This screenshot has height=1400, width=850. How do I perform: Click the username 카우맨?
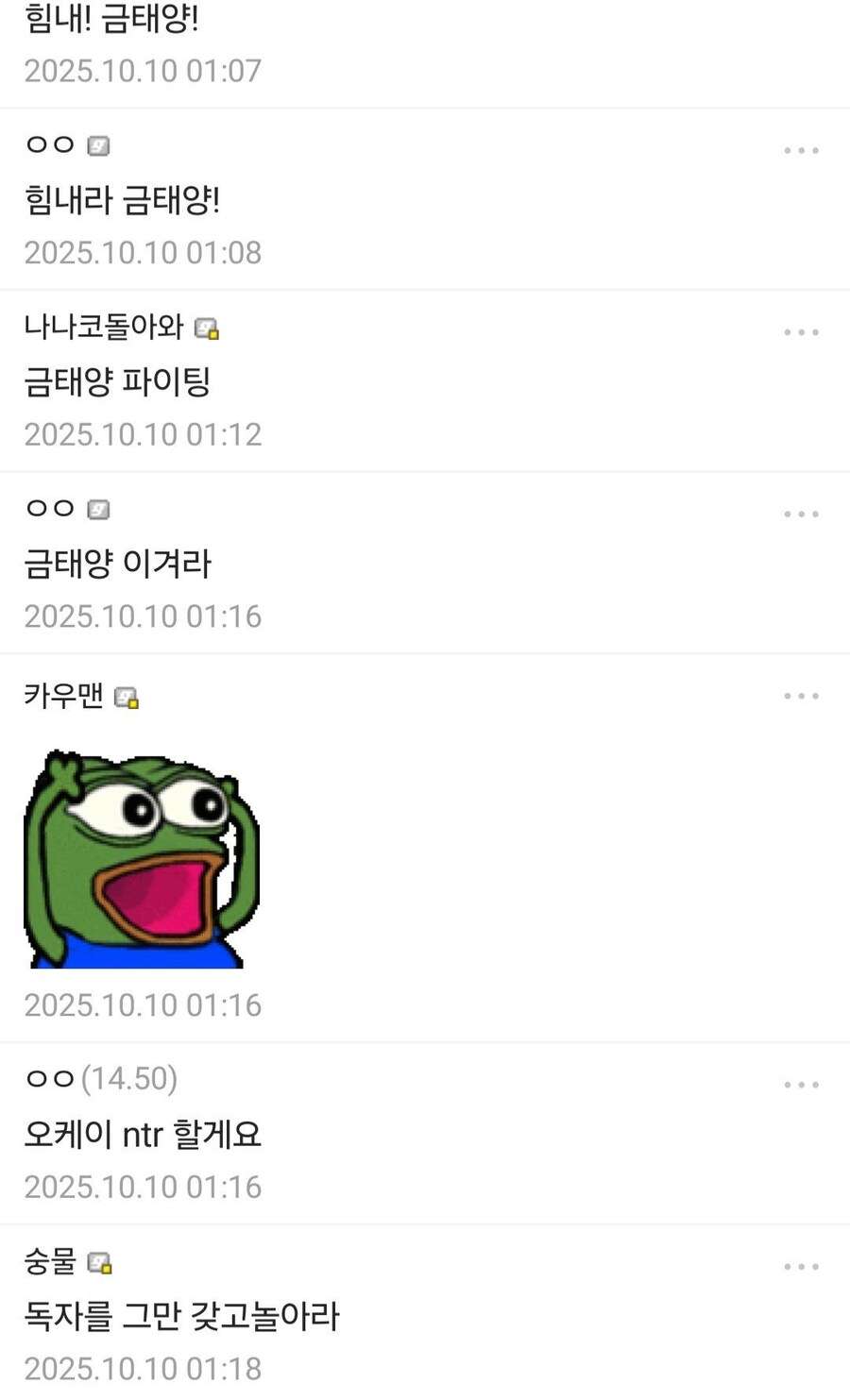coord(61,696)
